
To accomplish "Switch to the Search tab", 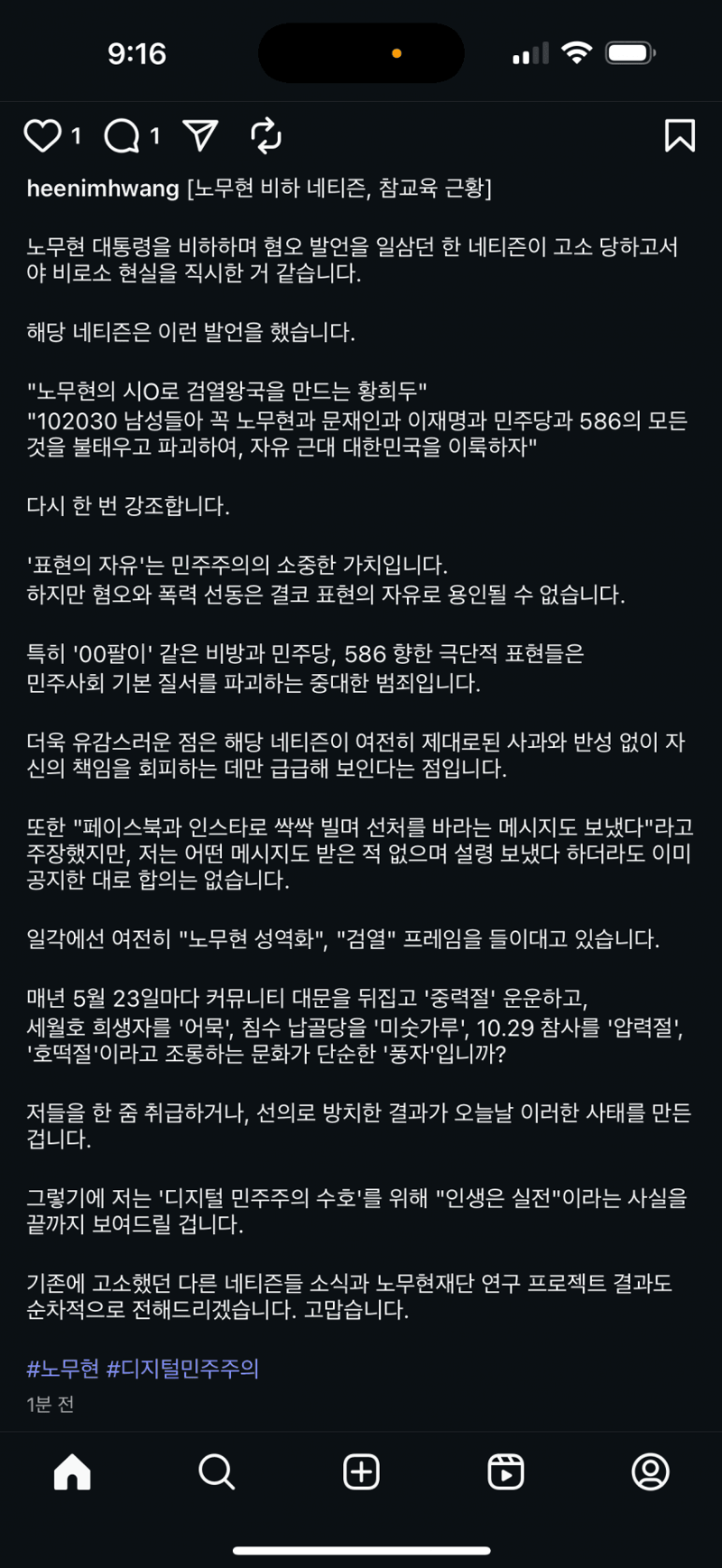I will pos(217,1472).
